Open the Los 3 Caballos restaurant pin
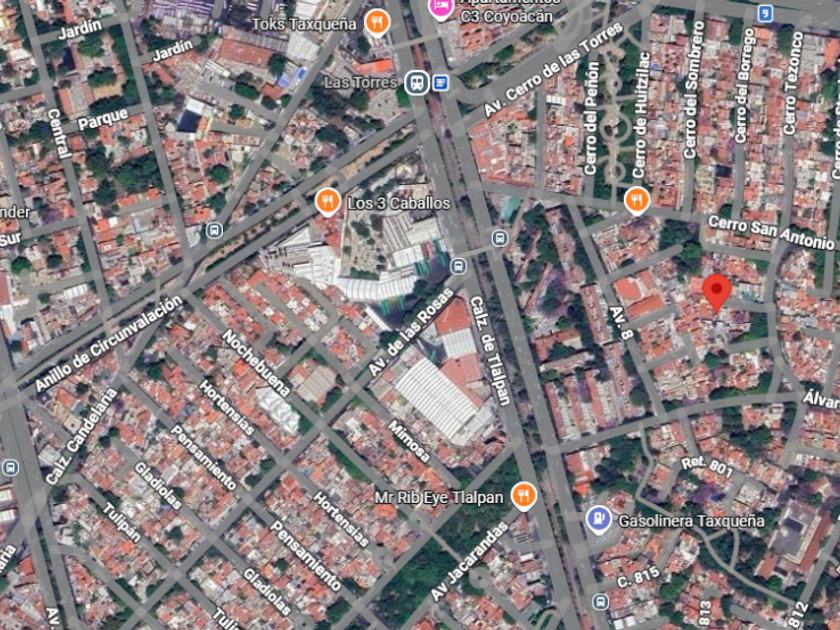 (x=326, y=202)
